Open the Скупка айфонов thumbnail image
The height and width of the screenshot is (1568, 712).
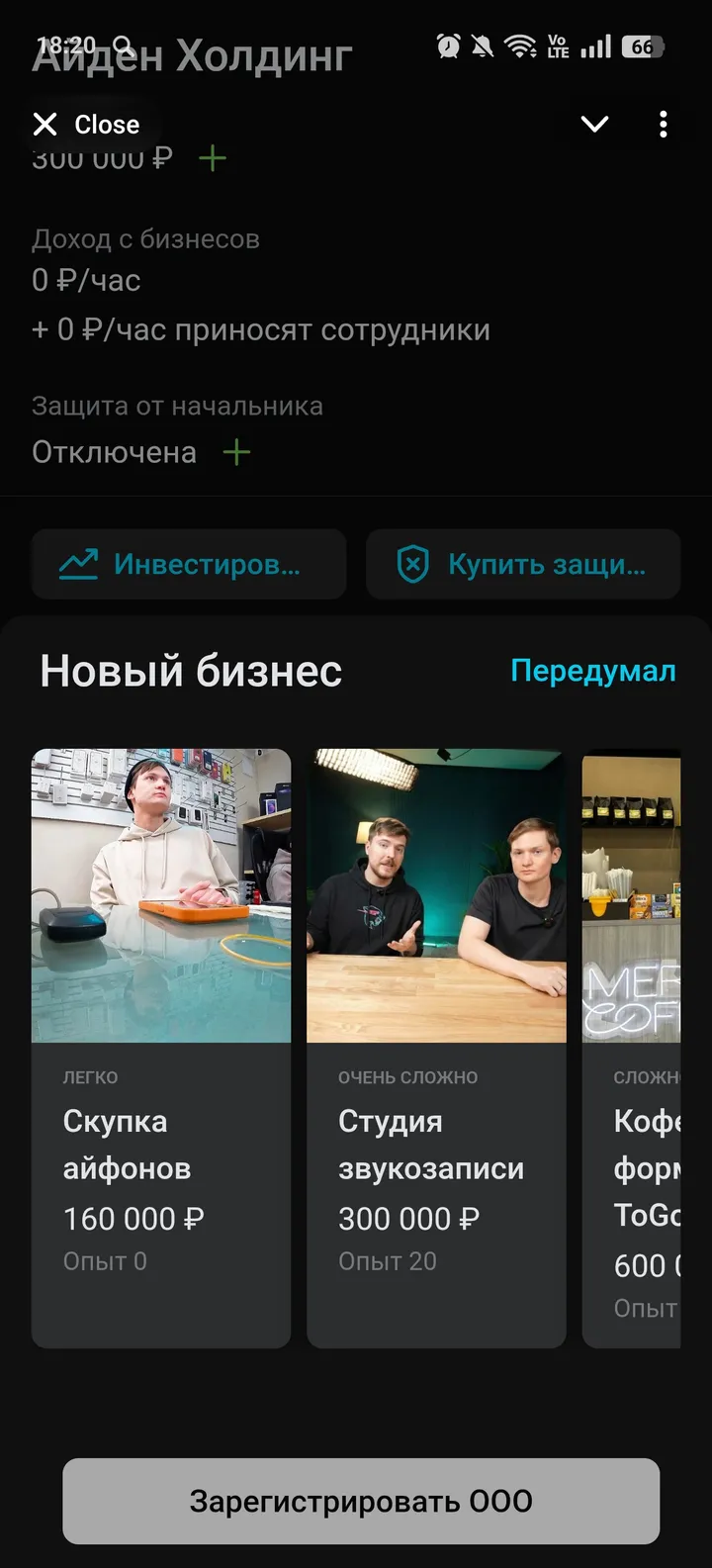pos(160,895)
